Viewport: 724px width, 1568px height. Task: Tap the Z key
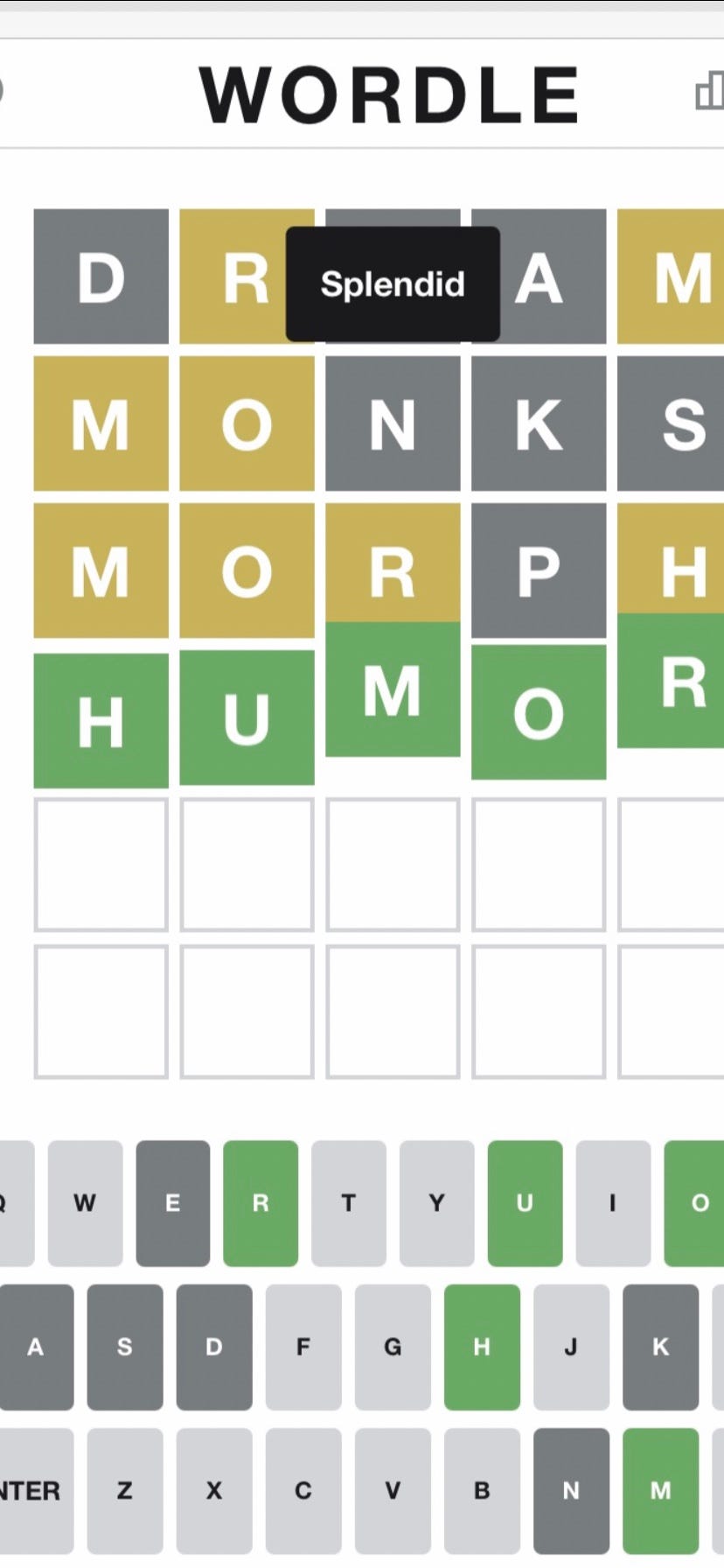point(125,1490)
